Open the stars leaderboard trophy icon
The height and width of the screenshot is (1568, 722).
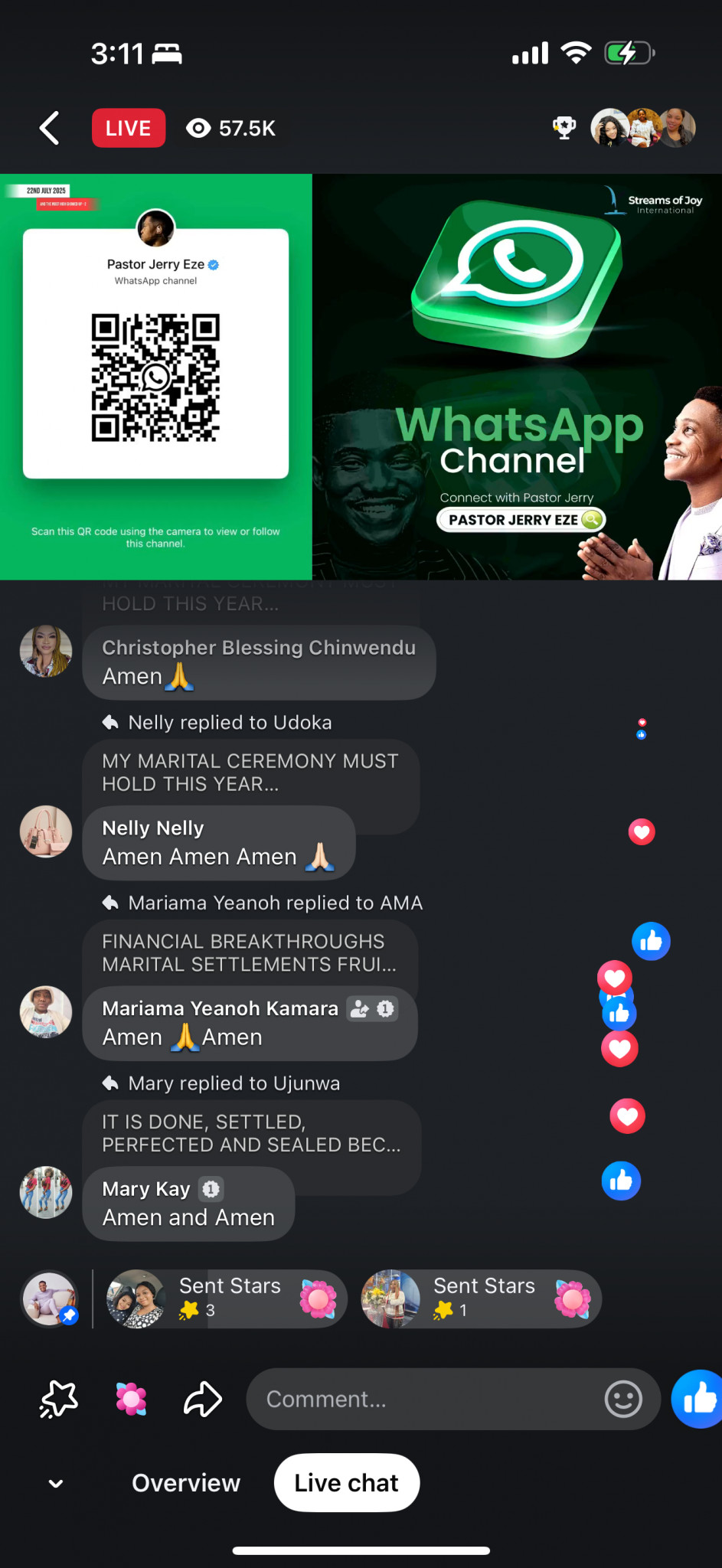pyautogui.click(x=564, y=128)
